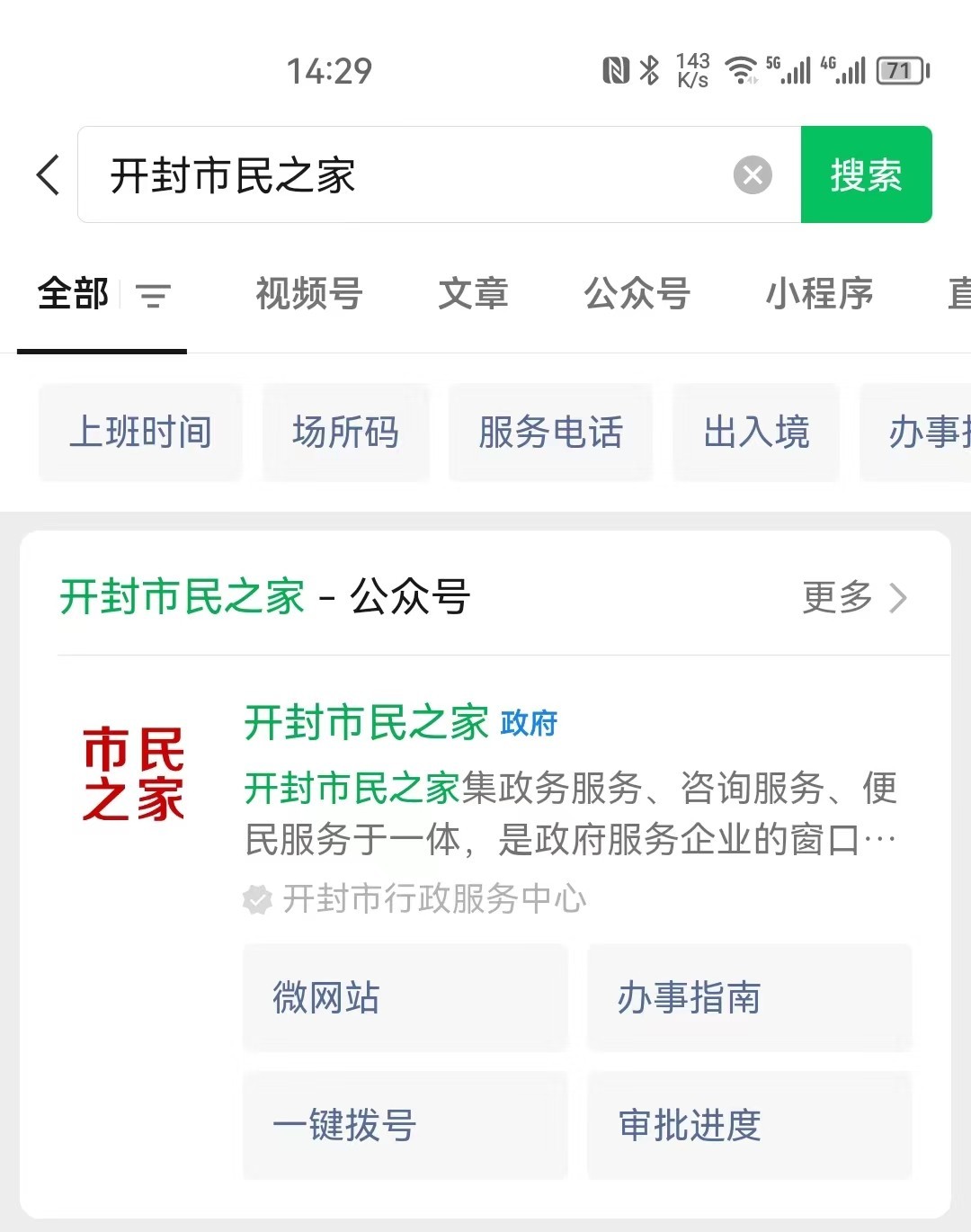Tap the green 搜索 button
971x1232 pixels.
click(x=866, y=175)
